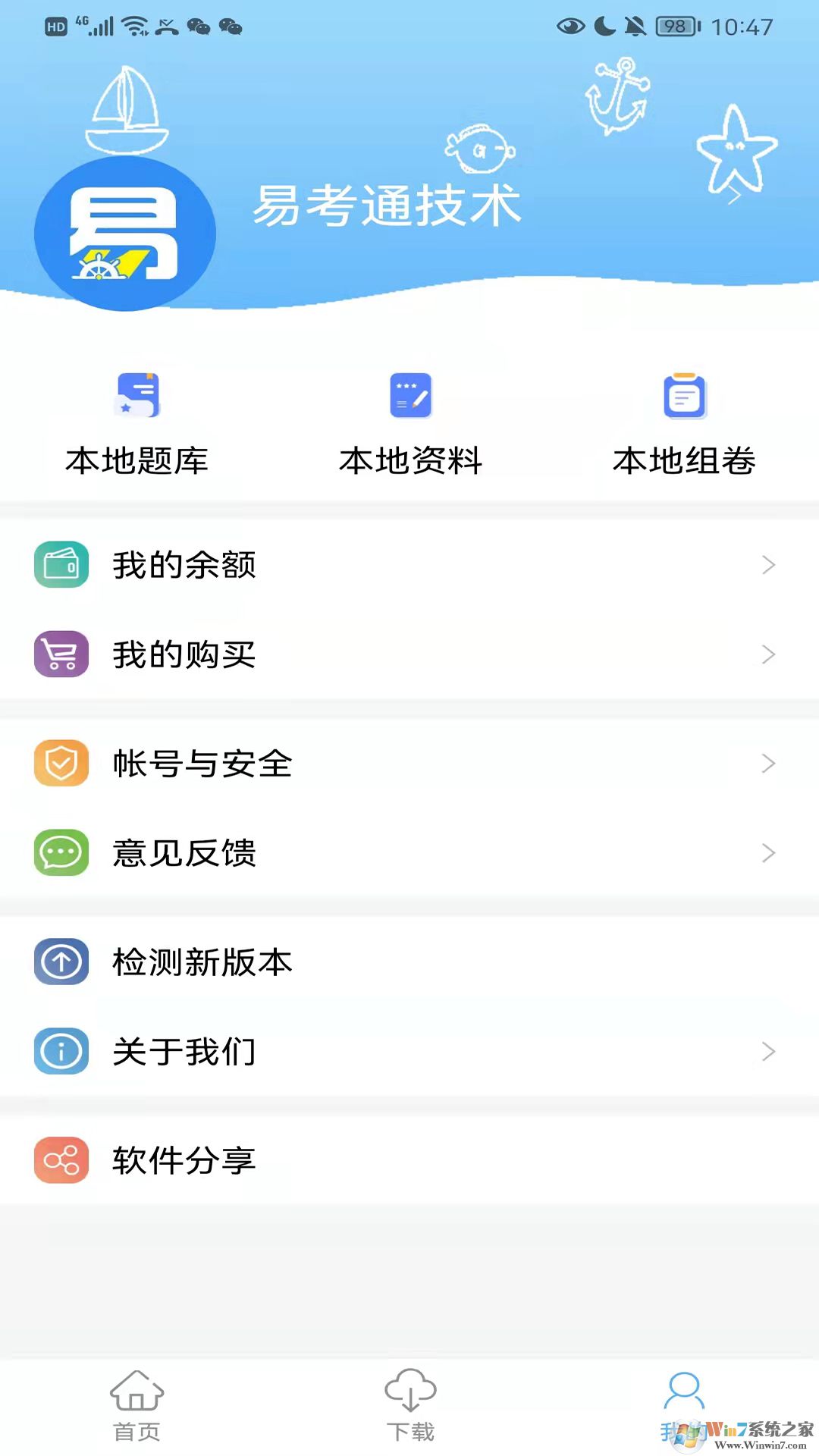819x1456 pixels.
Task: Click the 意见反馈 chat bubble icon
Action: pos(61,854)
